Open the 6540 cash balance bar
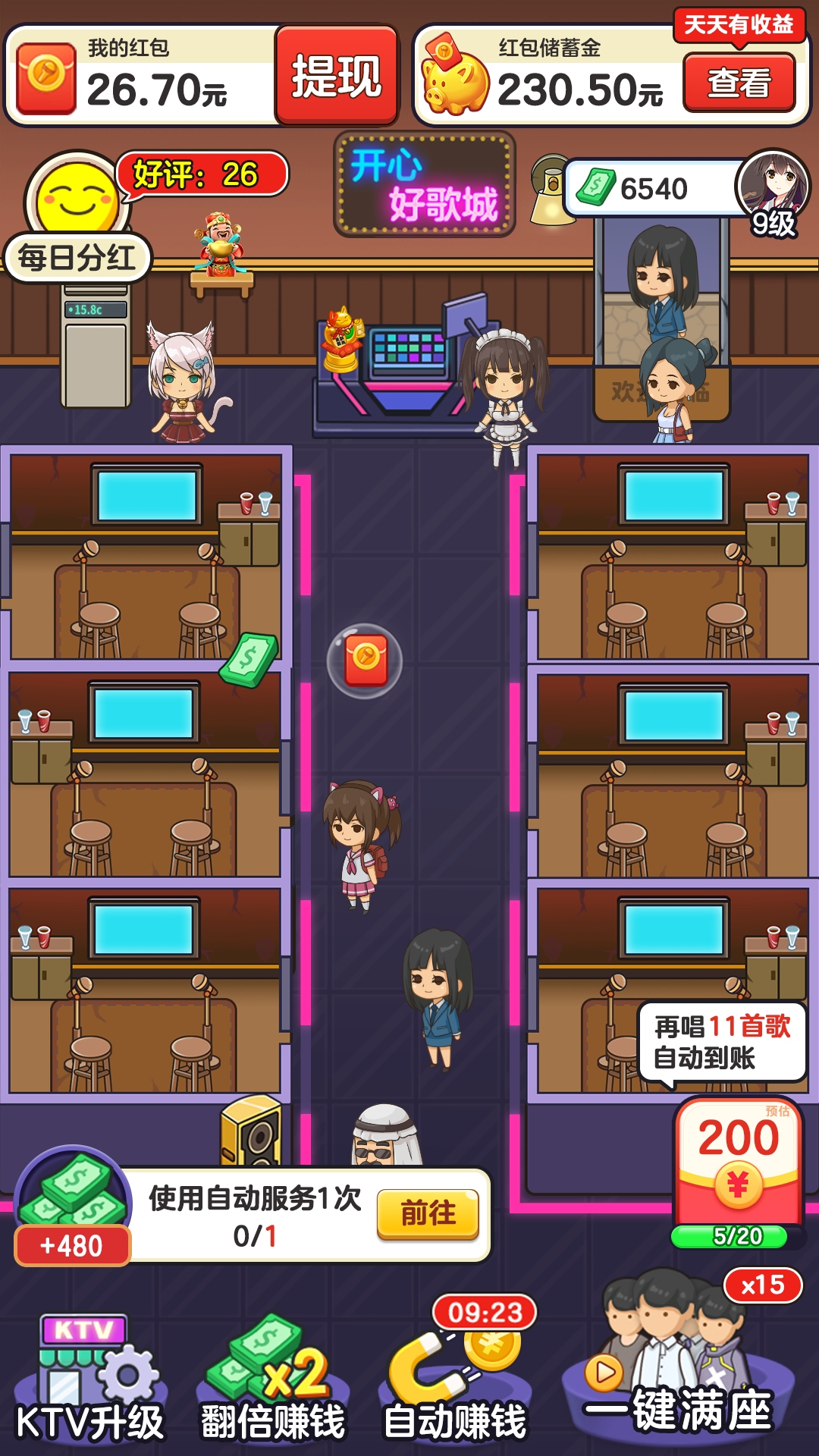The width and height of the screenshot is (819, 1456). pos(652,188)
